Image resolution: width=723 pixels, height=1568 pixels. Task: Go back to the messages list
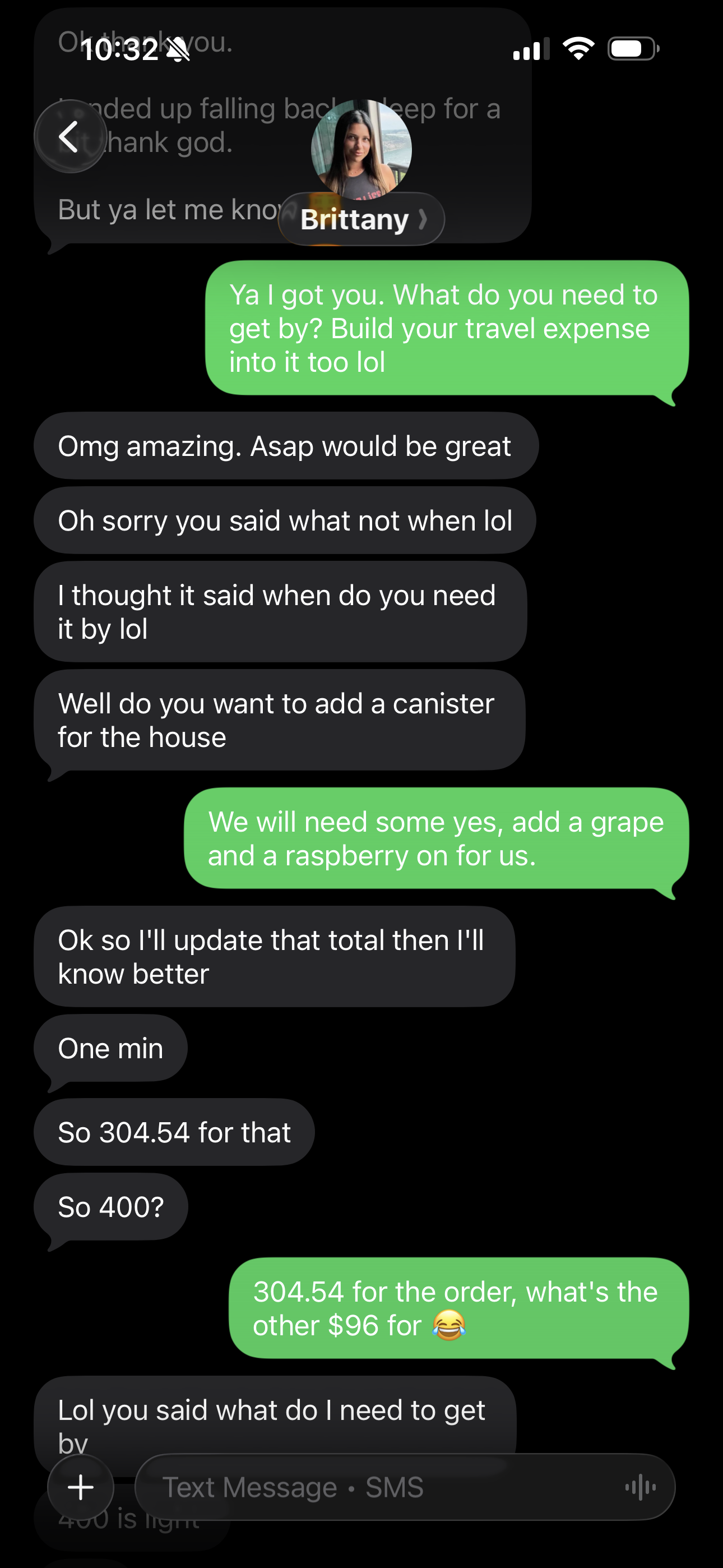(x=70, y=136)
